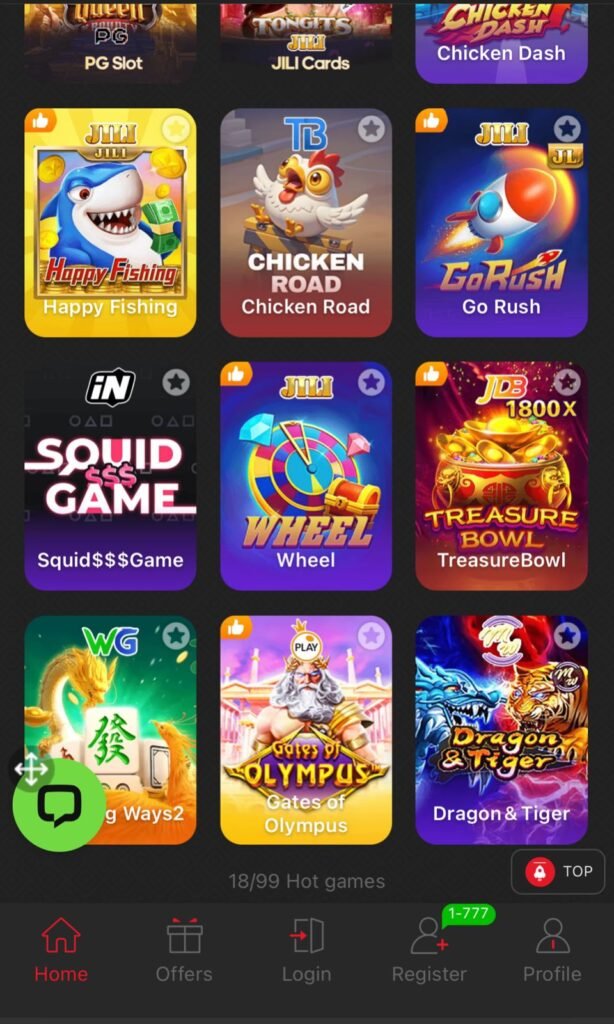Jump back to TOP of page

(558, 871)
